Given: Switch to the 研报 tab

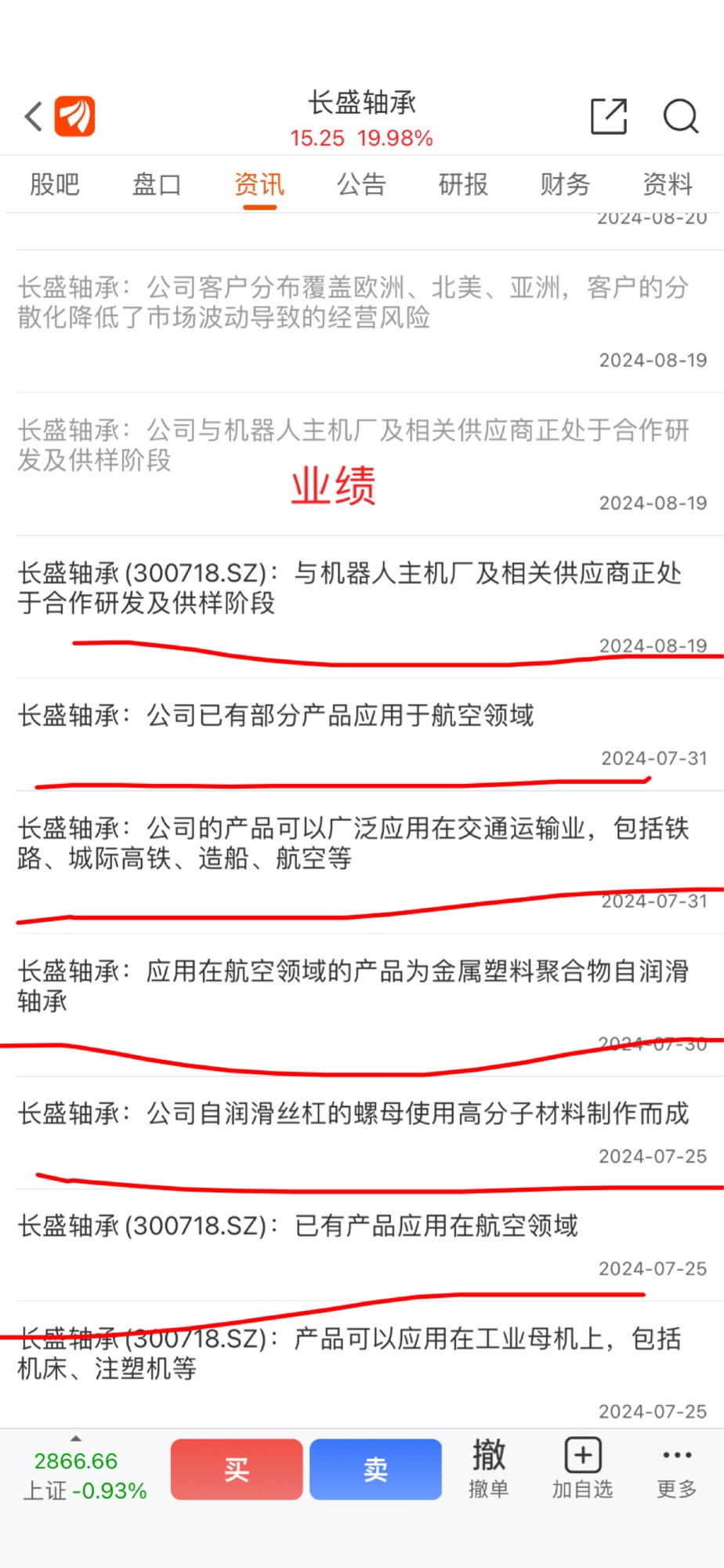Looking at the screenshot, I should pyautogui.click(x=463, y=184).
